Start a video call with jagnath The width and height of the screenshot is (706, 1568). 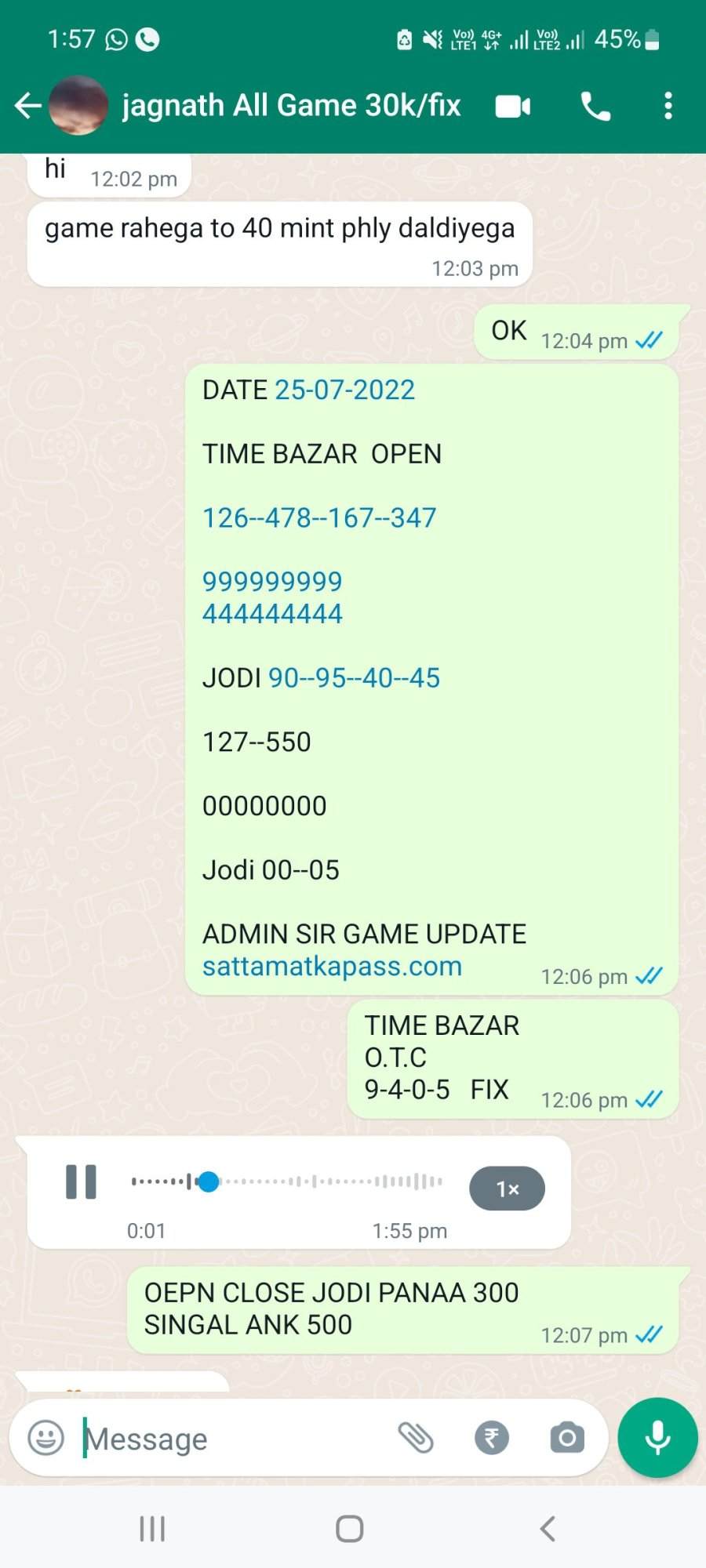[x=513, y=106]
